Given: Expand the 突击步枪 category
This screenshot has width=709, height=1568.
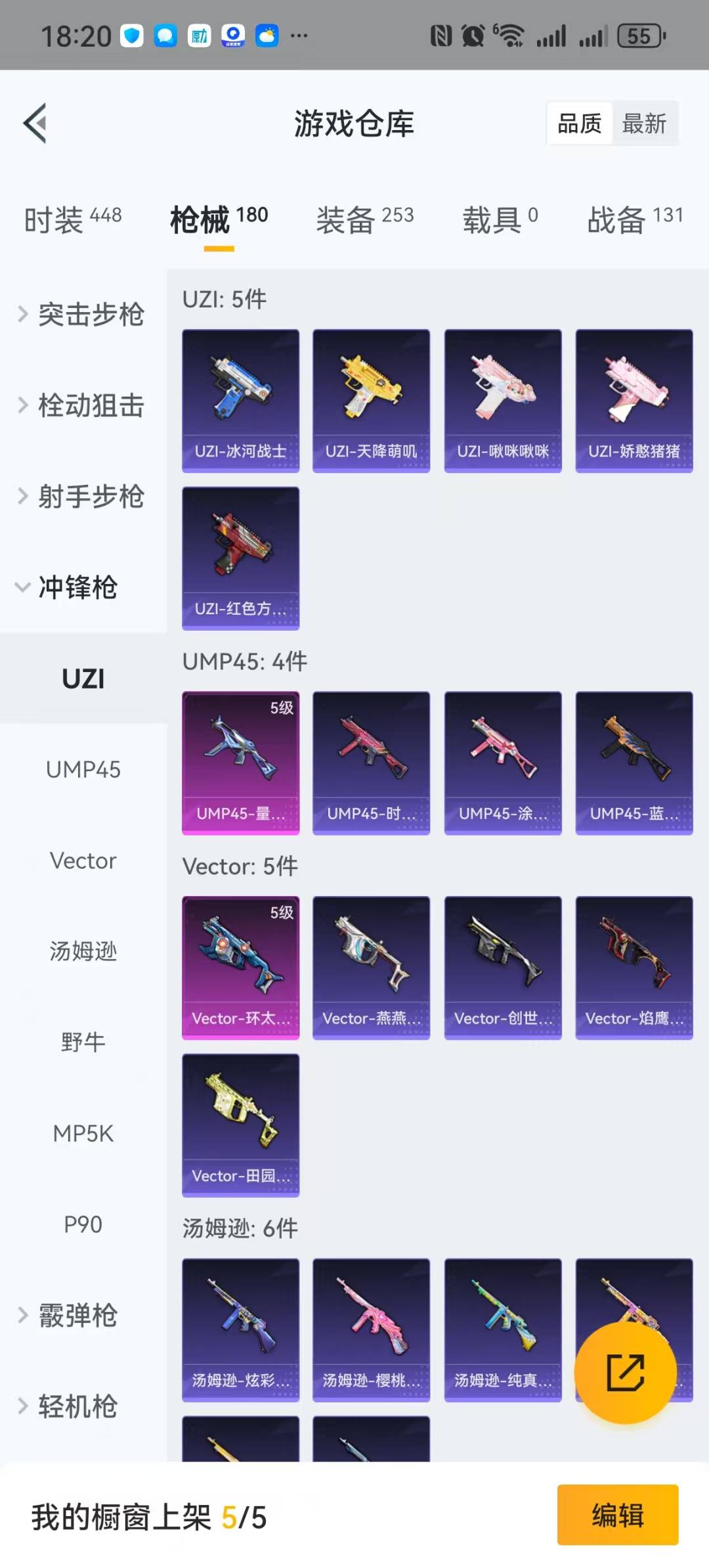Looking at the screenshot, I should coord(81,314).
